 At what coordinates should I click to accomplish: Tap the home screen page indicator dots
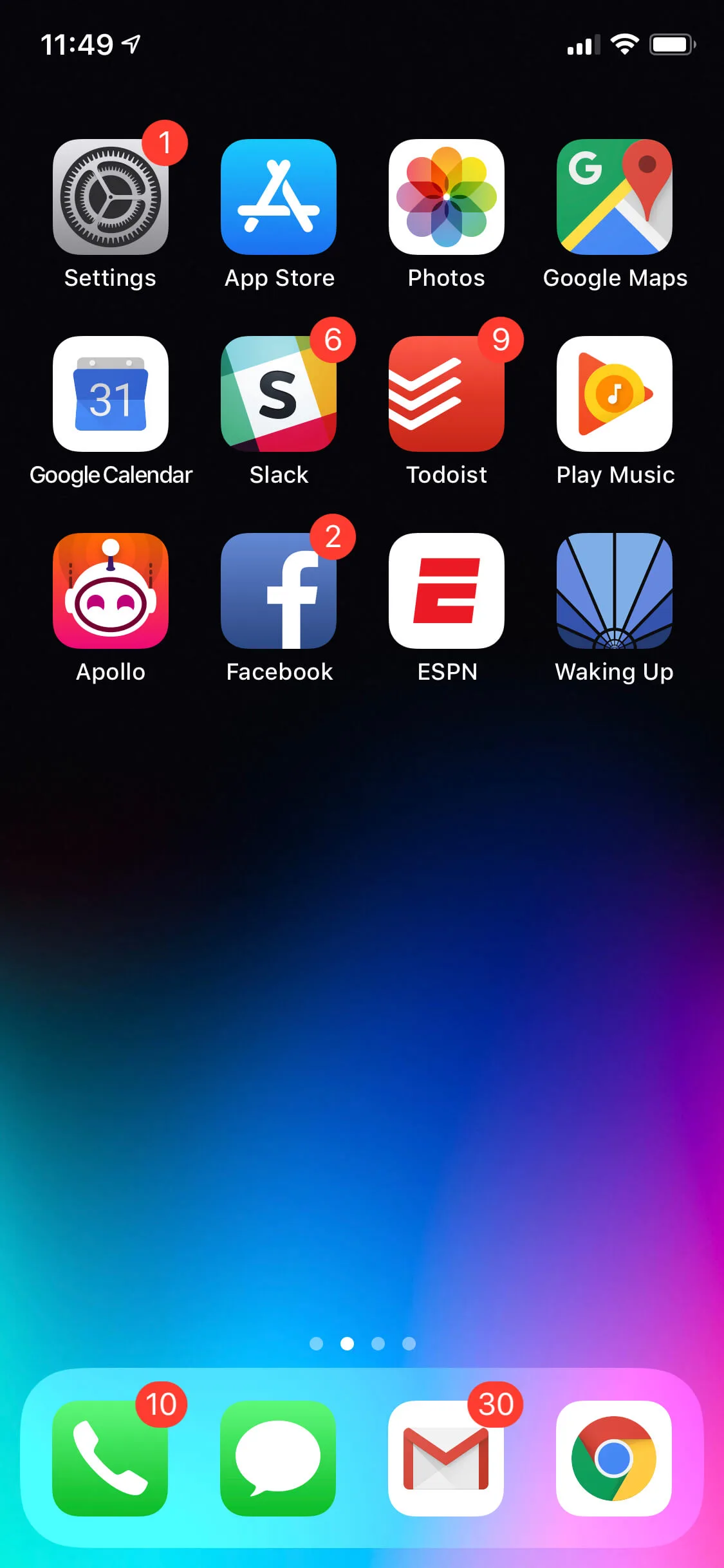coord(362,1343)
